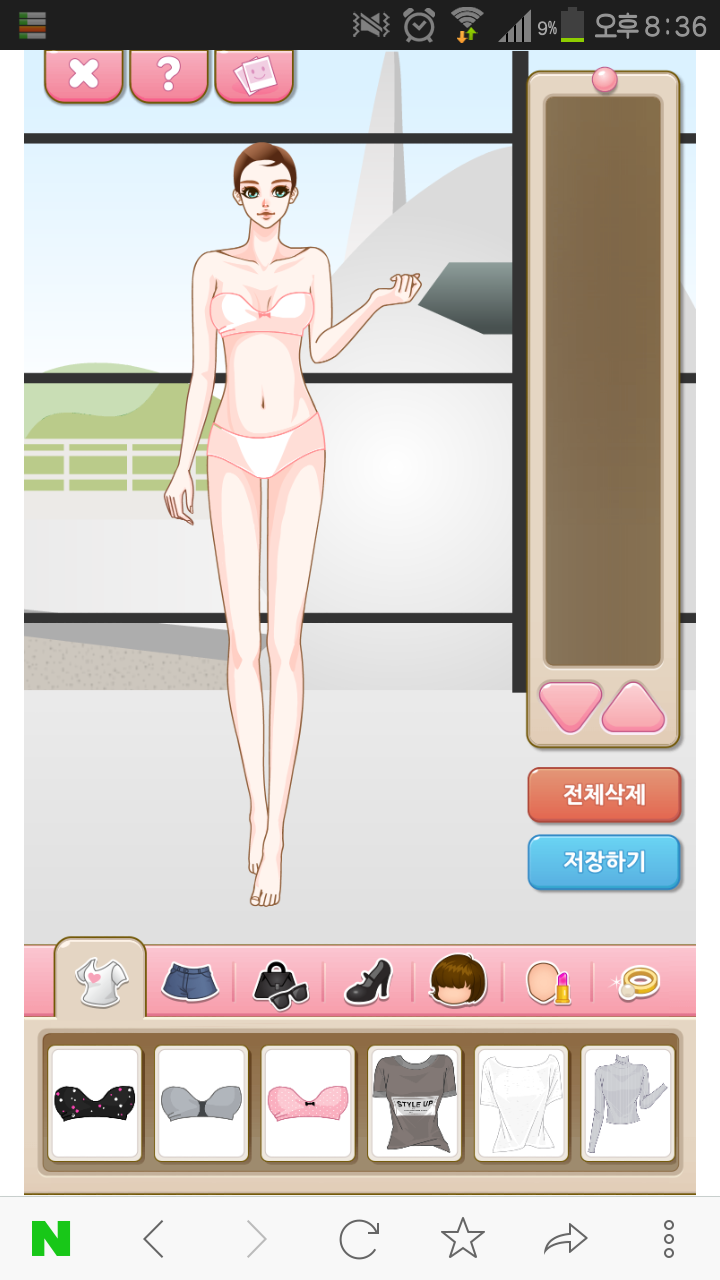
Task: Go back using the browser back arrow
Action: (153, 1240)
